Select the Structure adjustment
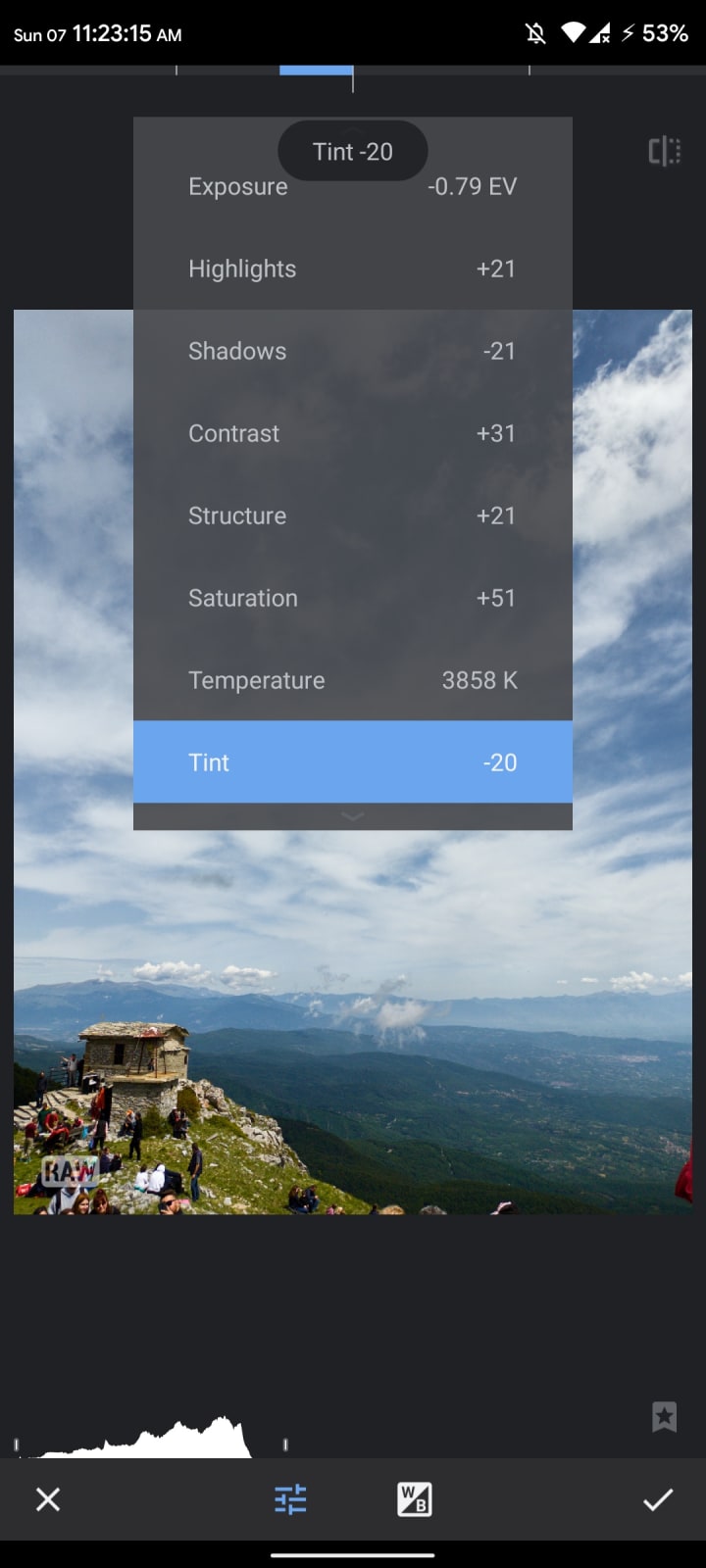706x1568 pixels. (352, 515)
